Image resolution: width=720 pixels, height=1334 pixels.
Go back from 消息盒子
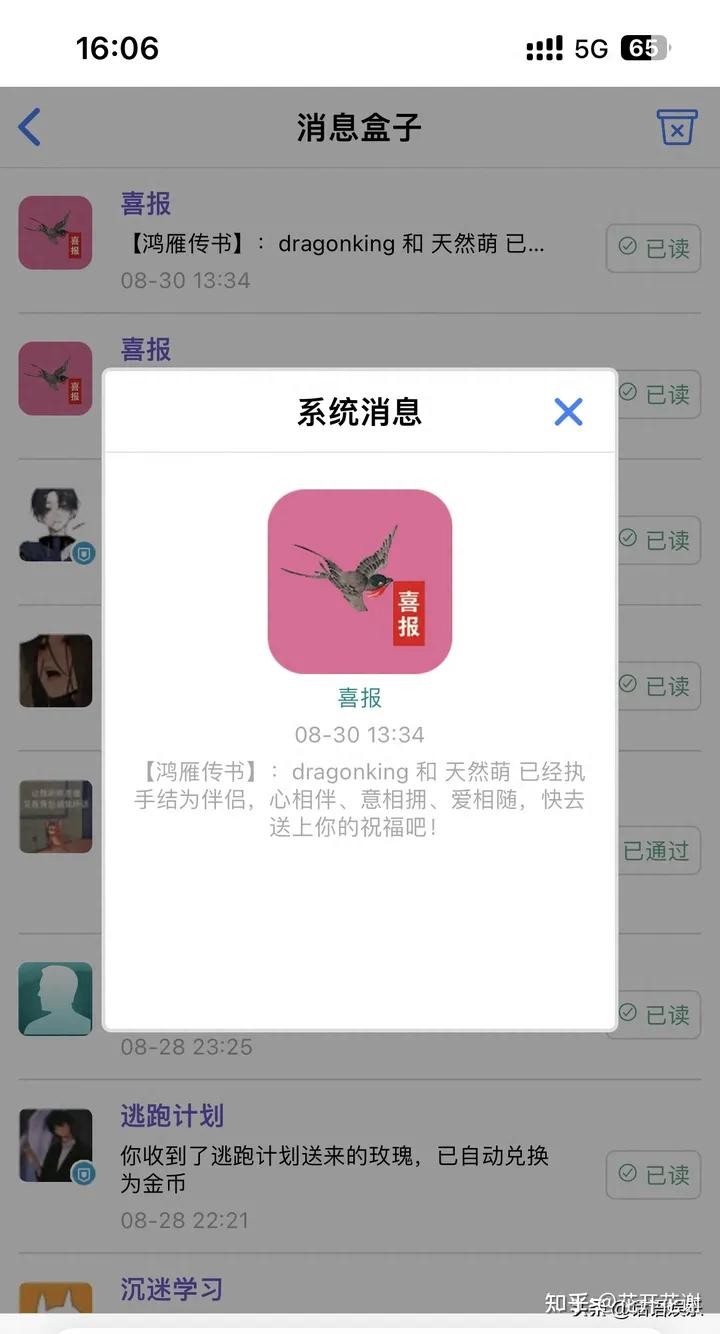click(x=30, y=128)
